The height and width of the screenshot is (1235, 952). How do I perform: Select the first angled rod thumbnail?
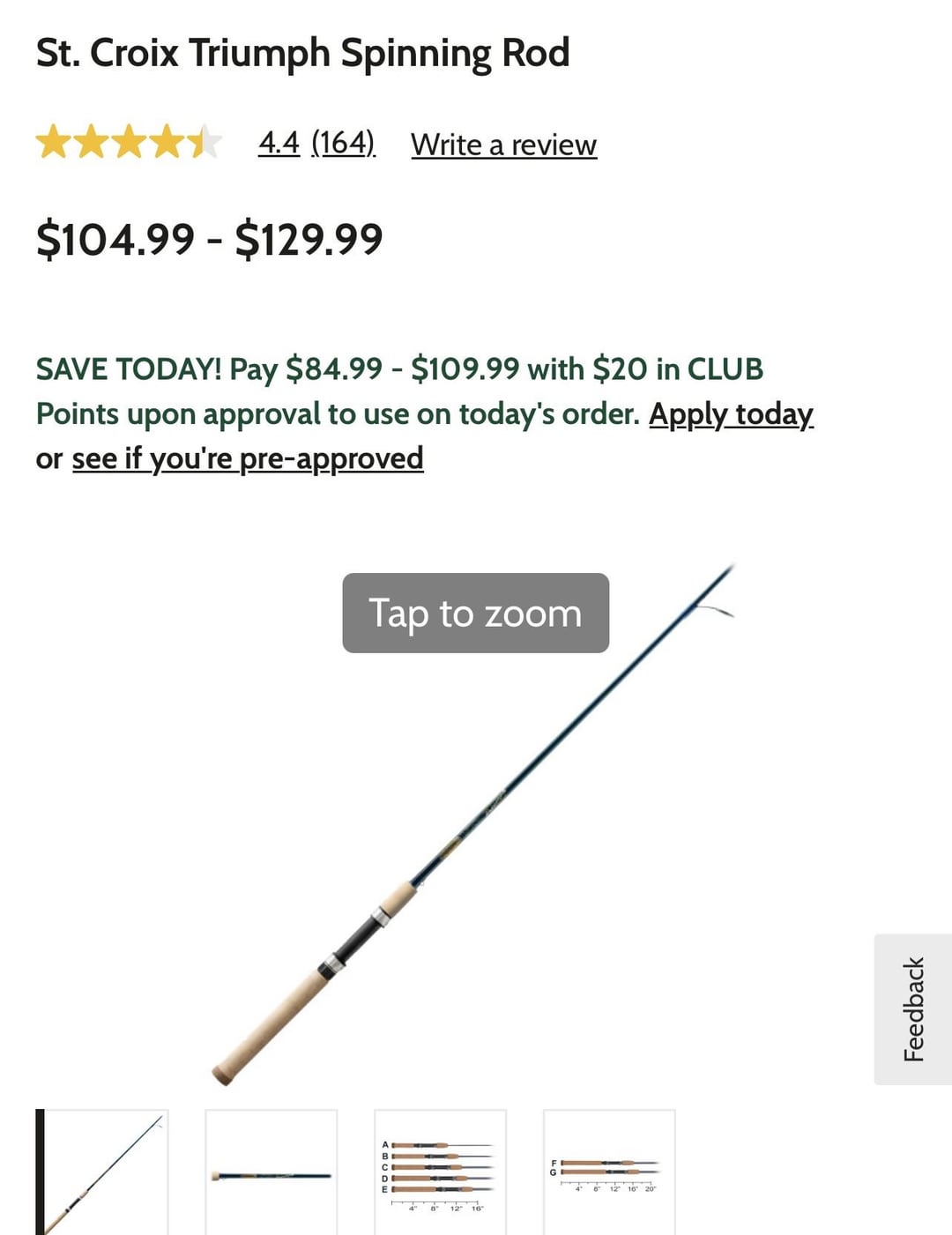coord(103,1172)
